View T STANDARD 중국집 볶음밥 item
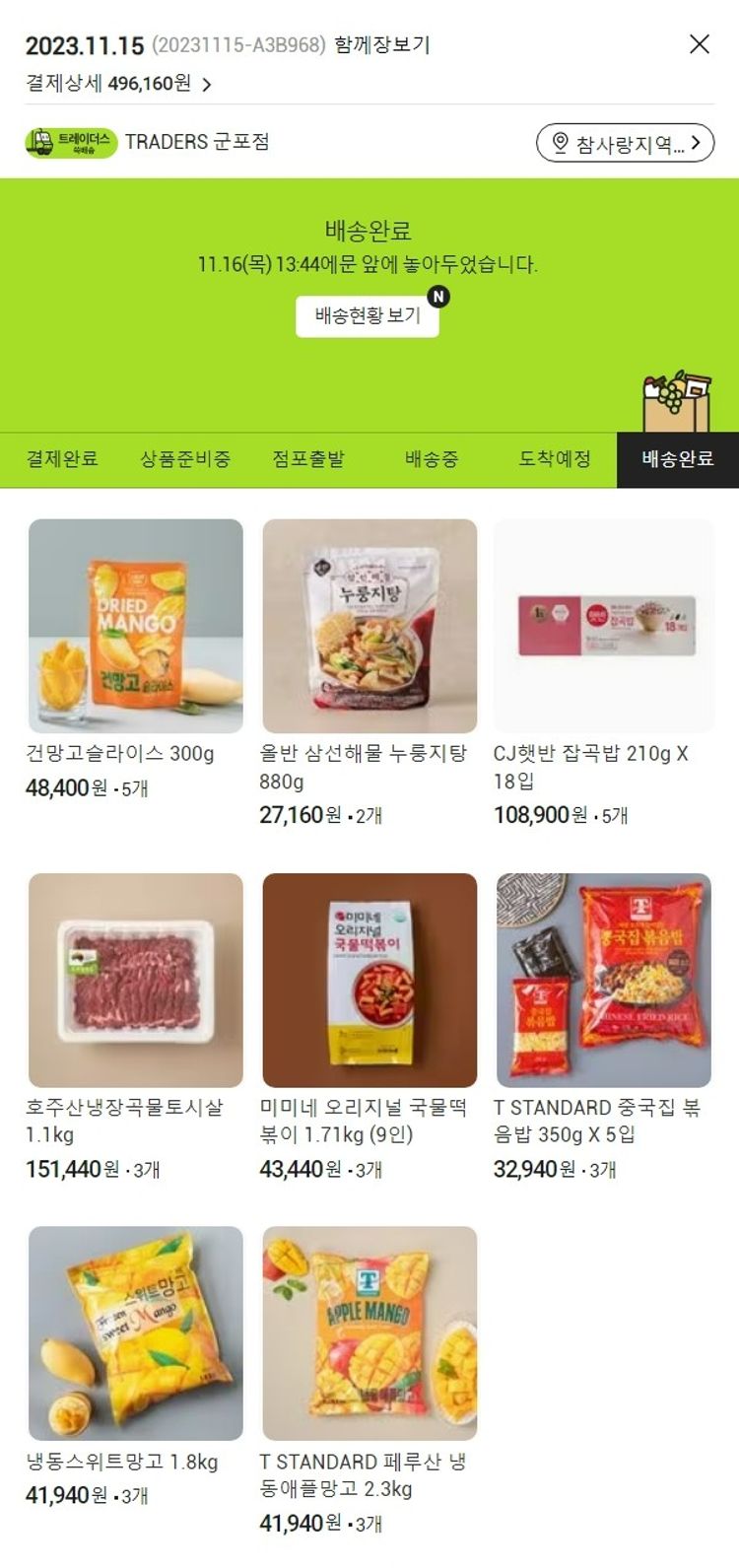The image size is (739, 1568). tap(604, 981)
